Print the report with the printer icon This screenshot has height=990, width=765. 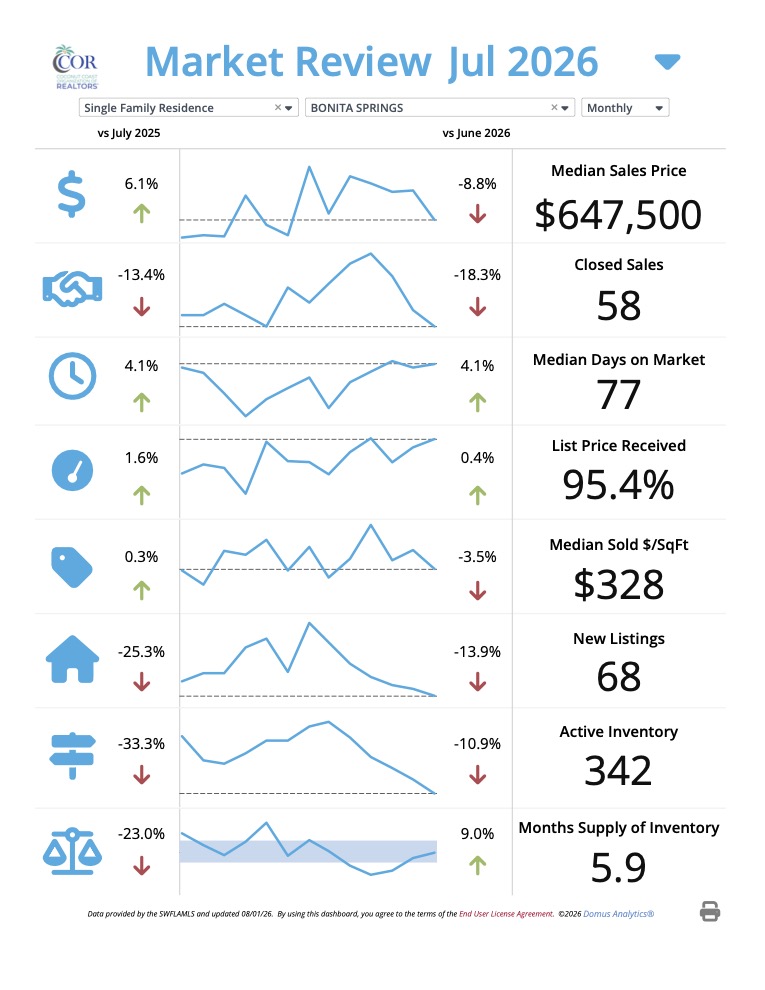[710, 912]
